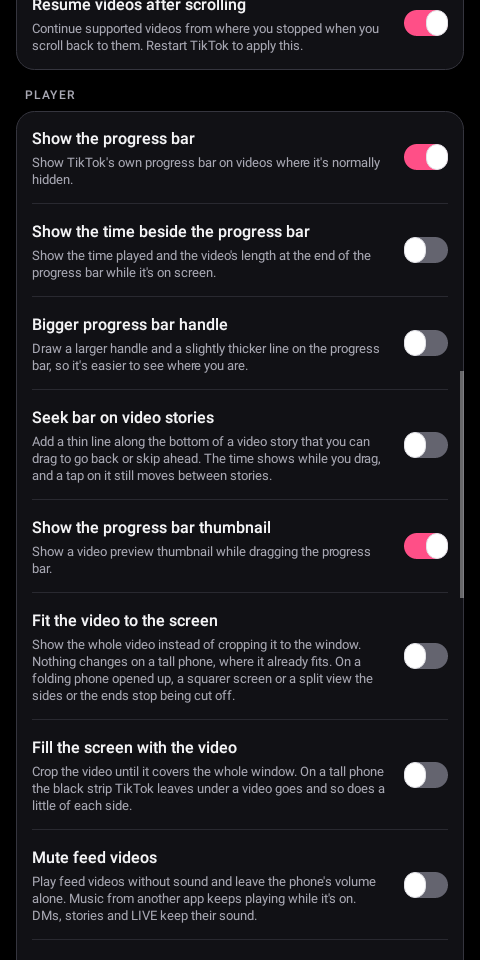Toggle Fit the video to the screen
The width and height of the screenshot is (480, 960).
[426, 656]
